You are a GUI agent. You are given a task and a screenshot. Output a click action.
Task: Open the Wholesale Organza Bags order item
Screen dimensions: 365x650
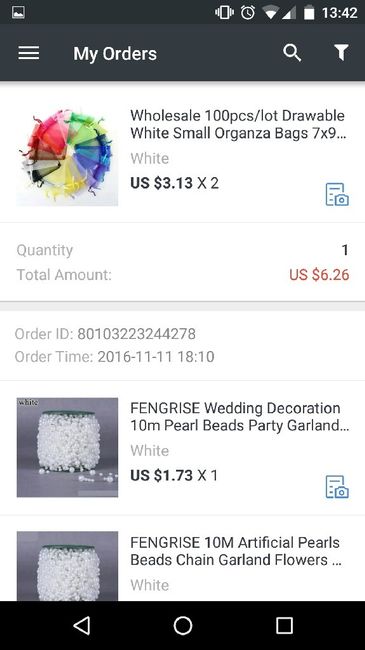182,154
